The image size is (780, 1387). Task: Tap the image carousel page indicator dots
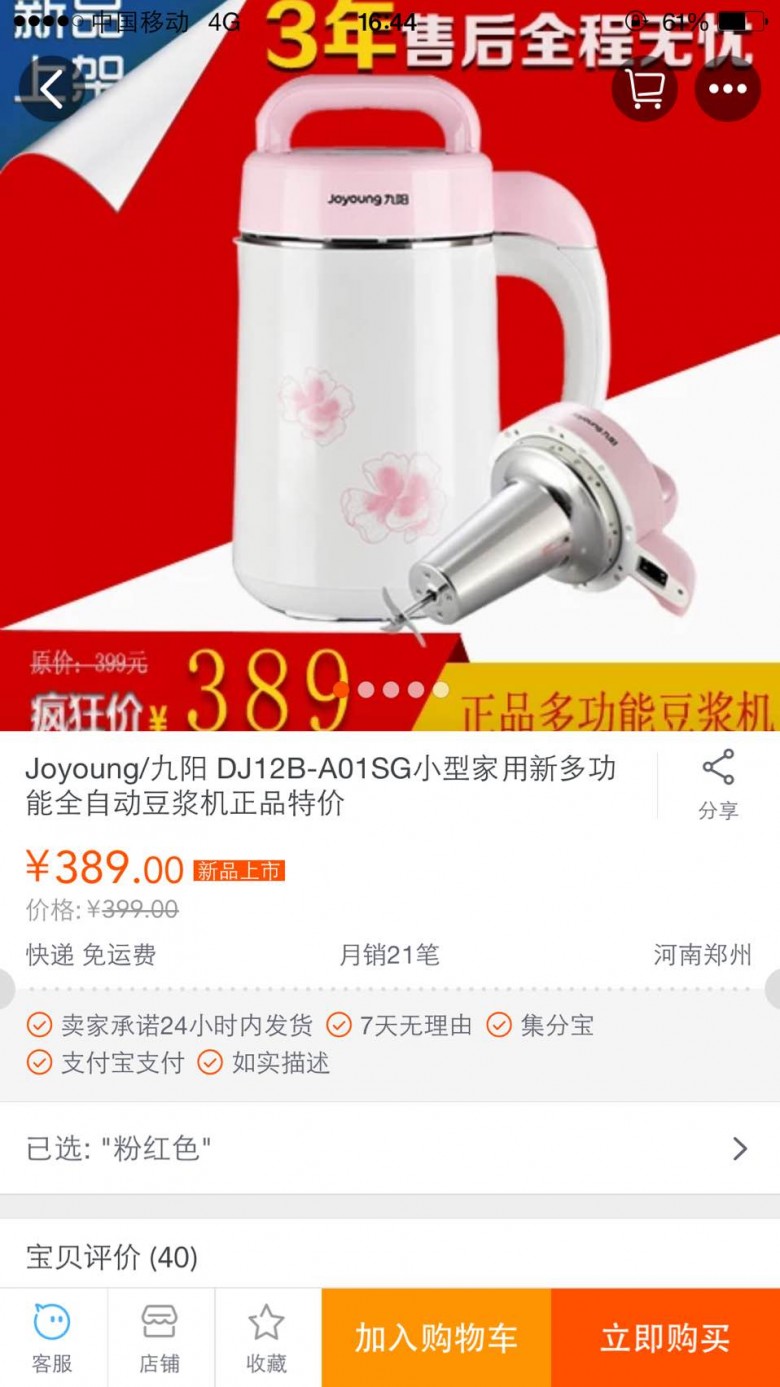coord(390,690)
